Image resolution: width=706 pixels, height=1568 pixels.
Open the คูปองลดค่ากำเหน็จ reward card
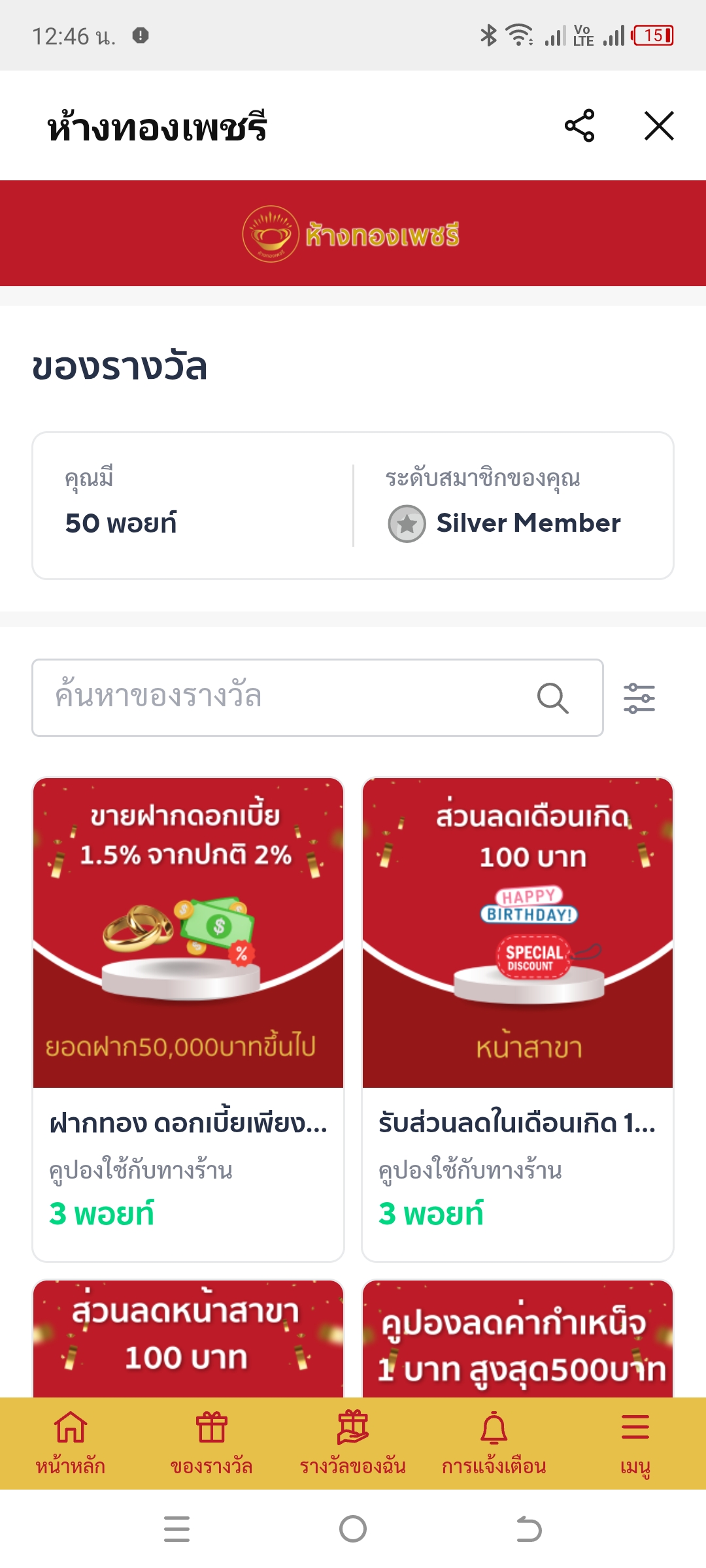pos(518,1339)
